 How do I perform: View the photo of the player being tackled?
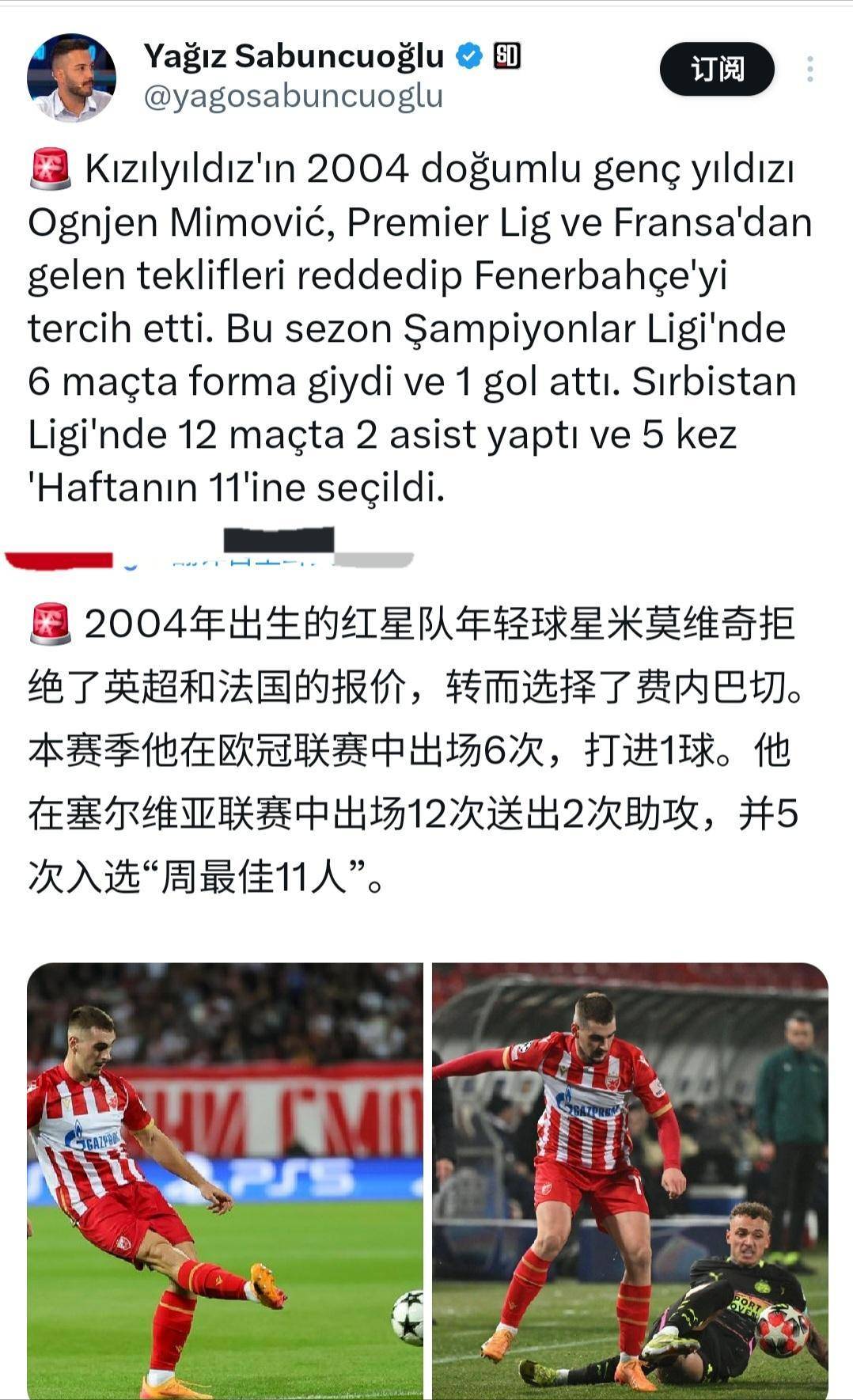[x=630, y=1179]
